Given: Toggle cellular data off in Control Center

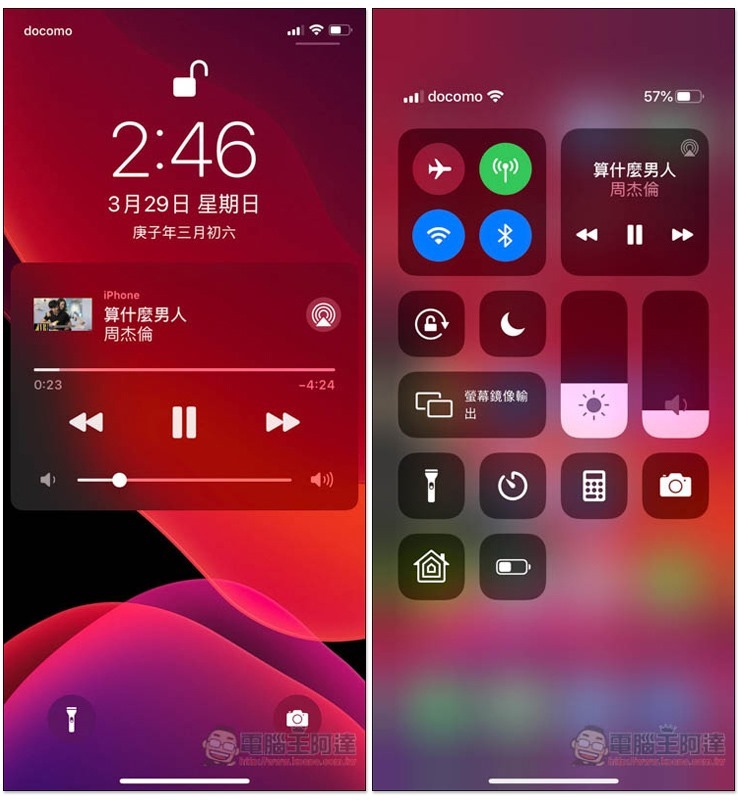Looking at the screenshot, I should tap(505, 170).
